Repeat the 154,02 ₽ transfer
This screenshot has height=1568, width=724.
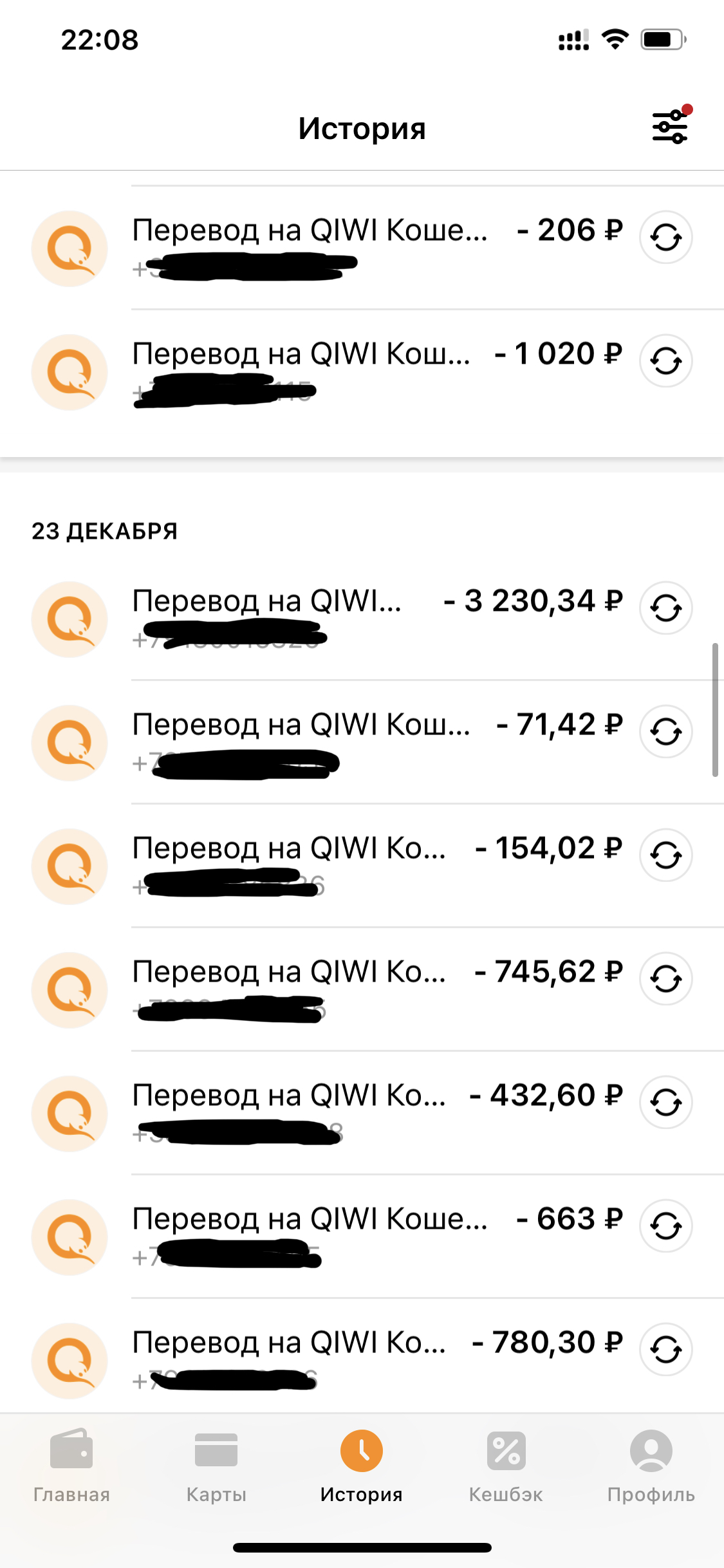click(x=665, y=855)
